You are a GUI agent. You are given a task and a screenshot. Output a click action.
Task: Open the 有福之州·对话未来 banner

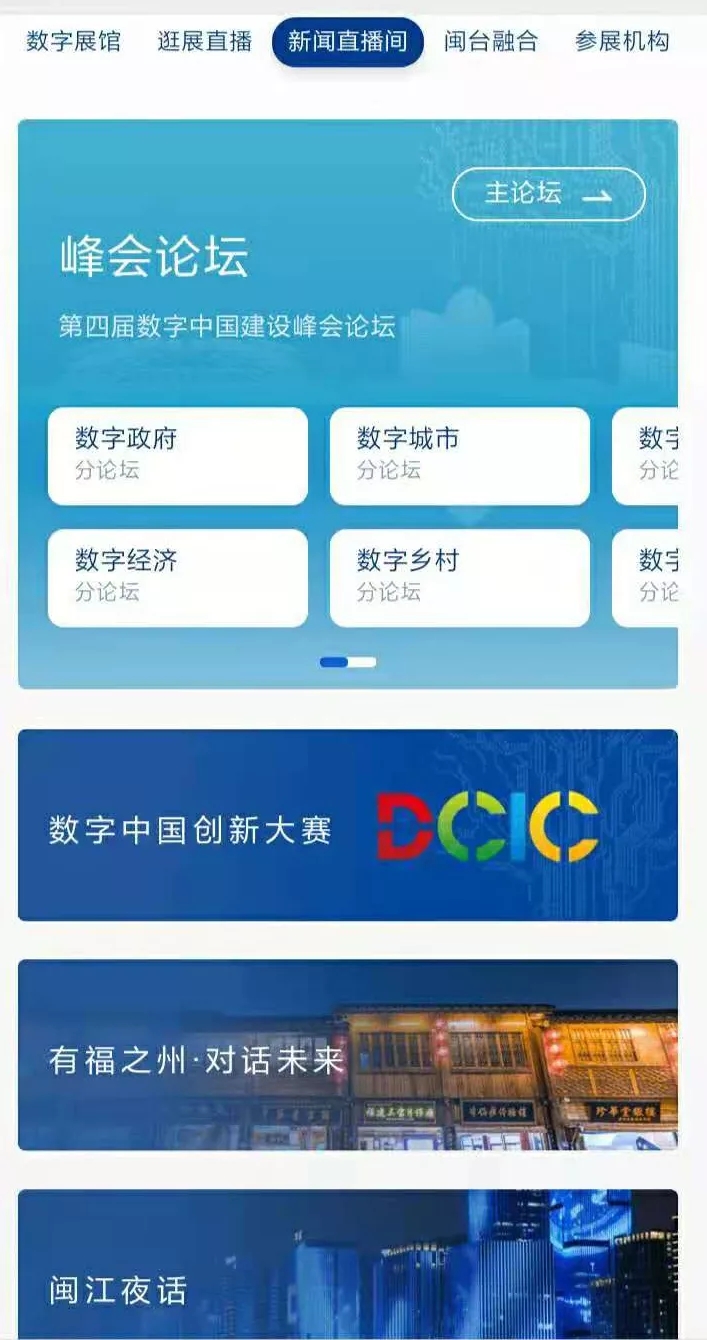tap(347, 1055)
